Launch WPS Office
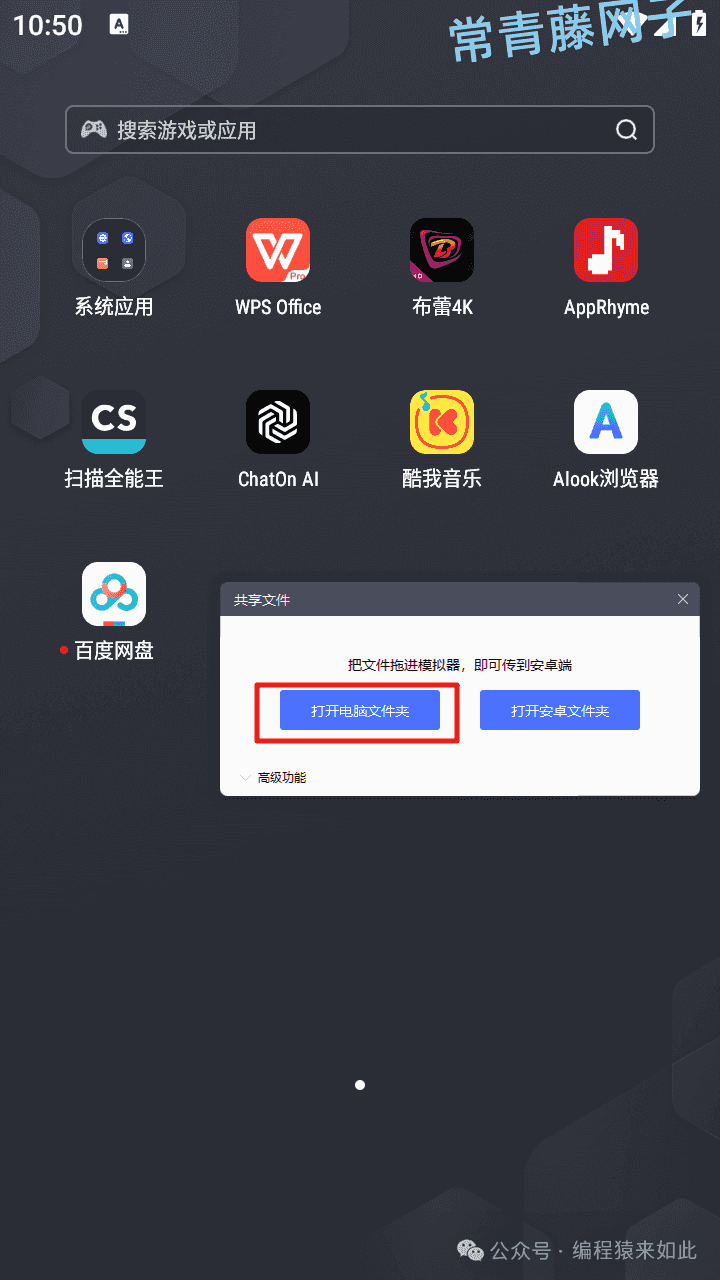The image size is (720, 1280). (x=278, y=250)
